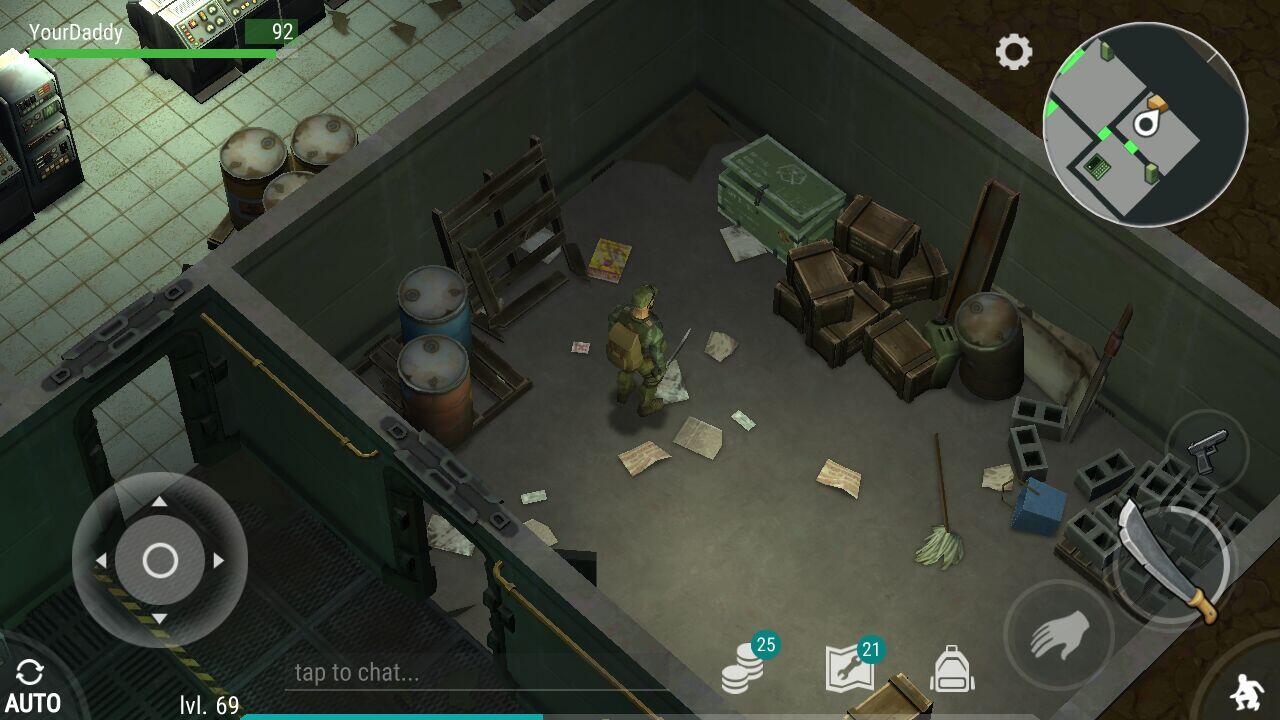Screen dimensions: 1280x720
Task: Move down with joystick arrow
Action: (159, 619)
